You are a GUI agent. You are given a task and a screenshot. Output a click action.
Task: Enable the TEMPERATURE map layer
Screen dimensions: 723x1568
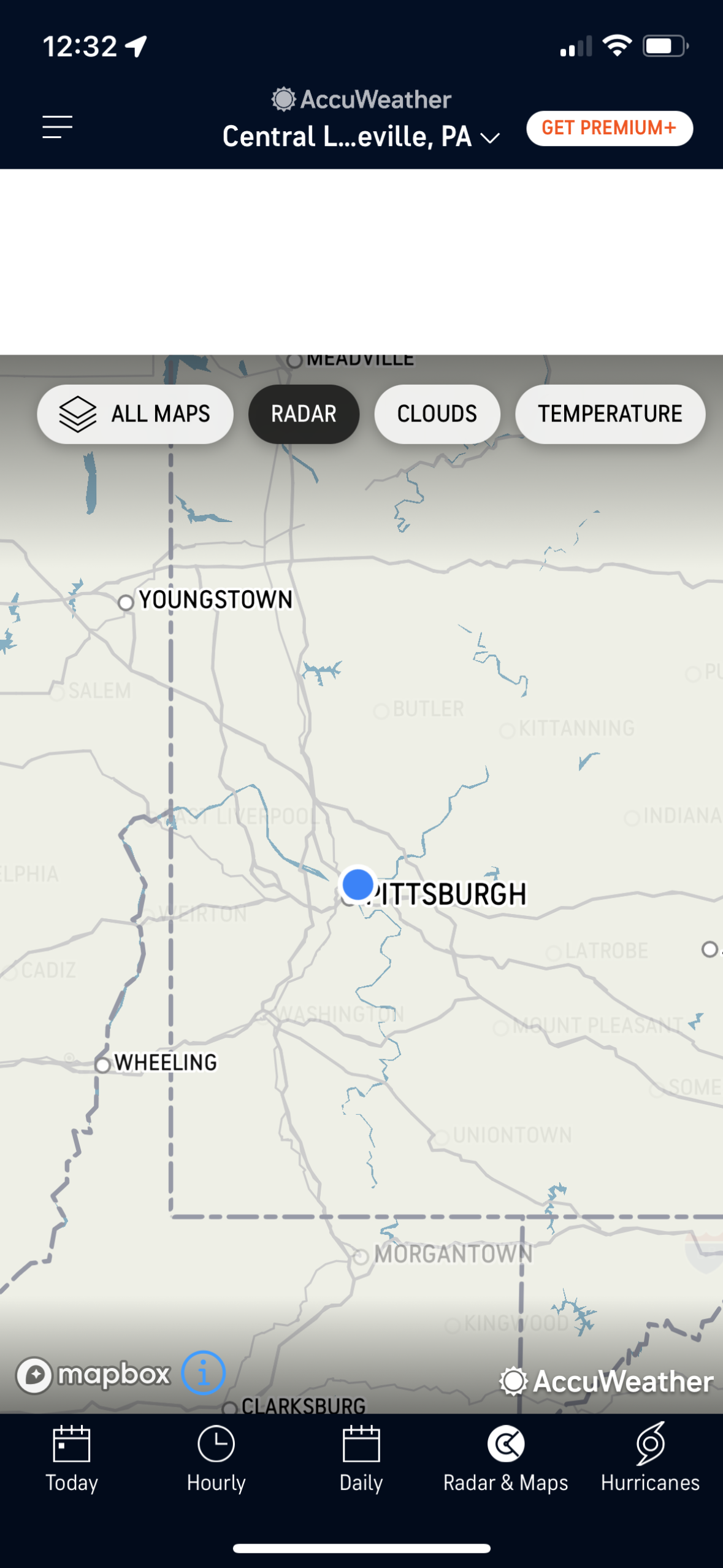click(610, 413)
